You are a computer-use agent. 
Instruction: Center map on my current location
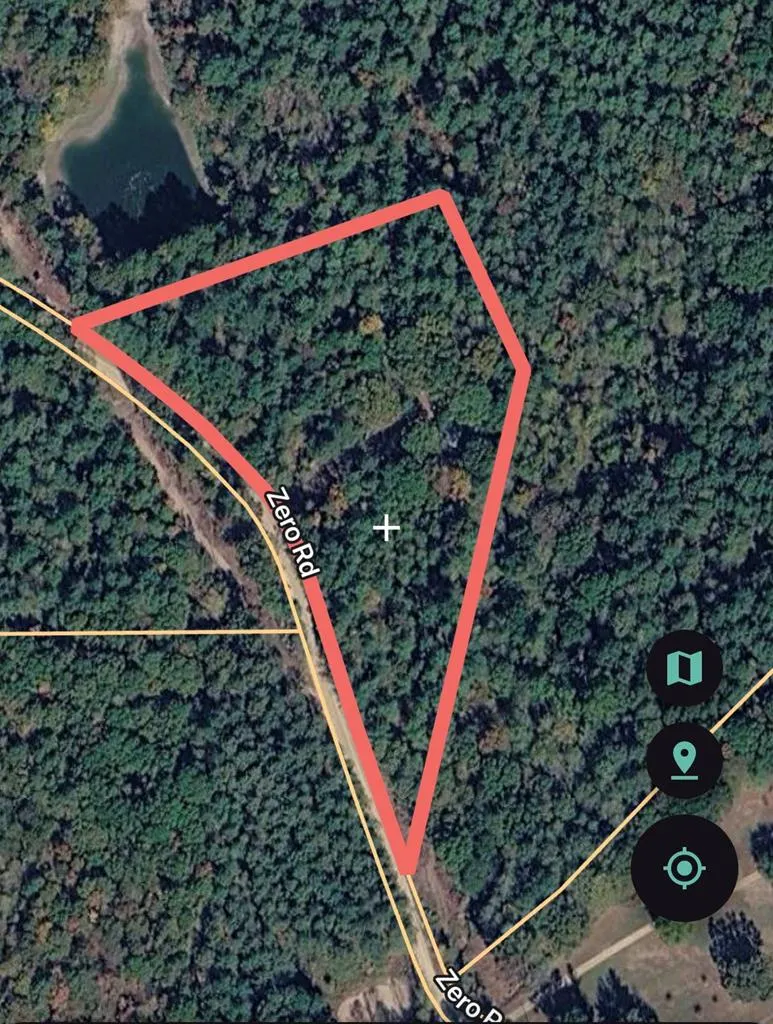click(684, 868)
